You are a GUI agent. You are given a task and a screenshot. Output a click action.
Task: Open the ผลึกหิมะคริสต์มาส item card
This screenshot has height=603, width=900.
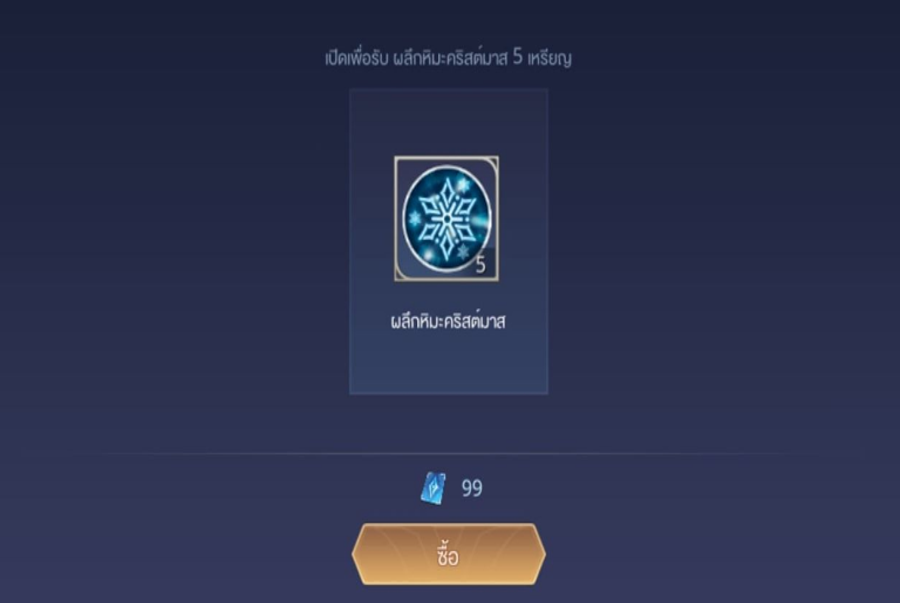[x=447, y=240]
